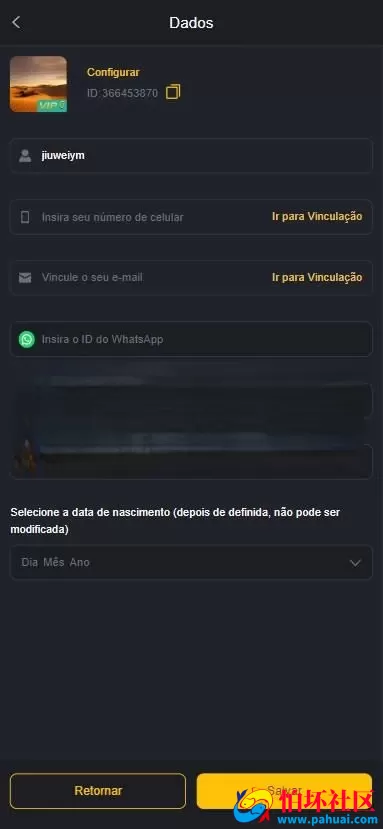Viewport: 383px width, 829px height.
Task: Tap the Retornar button
Action: tap(98, 791)
